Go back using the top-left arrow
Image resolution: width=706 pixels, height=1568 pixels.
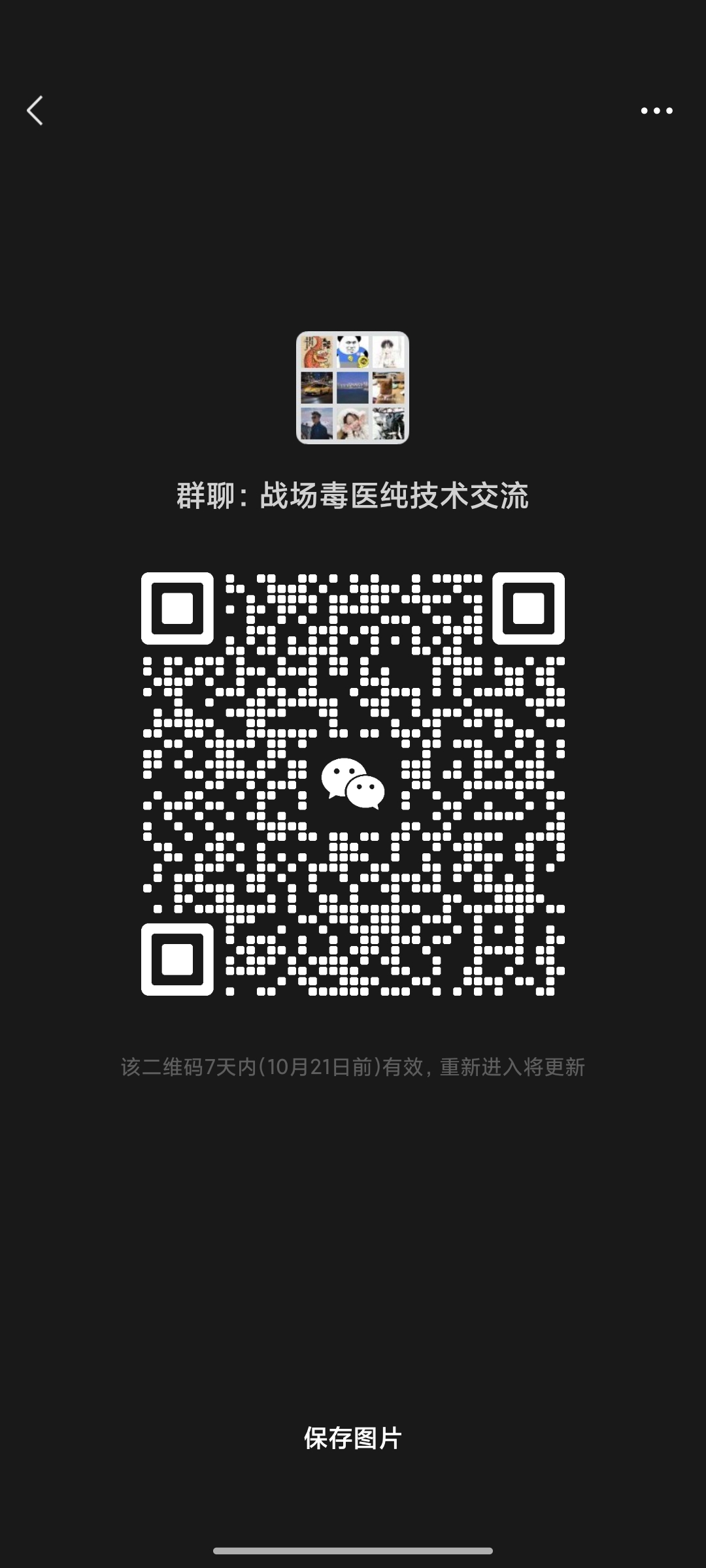pos(35,110)
